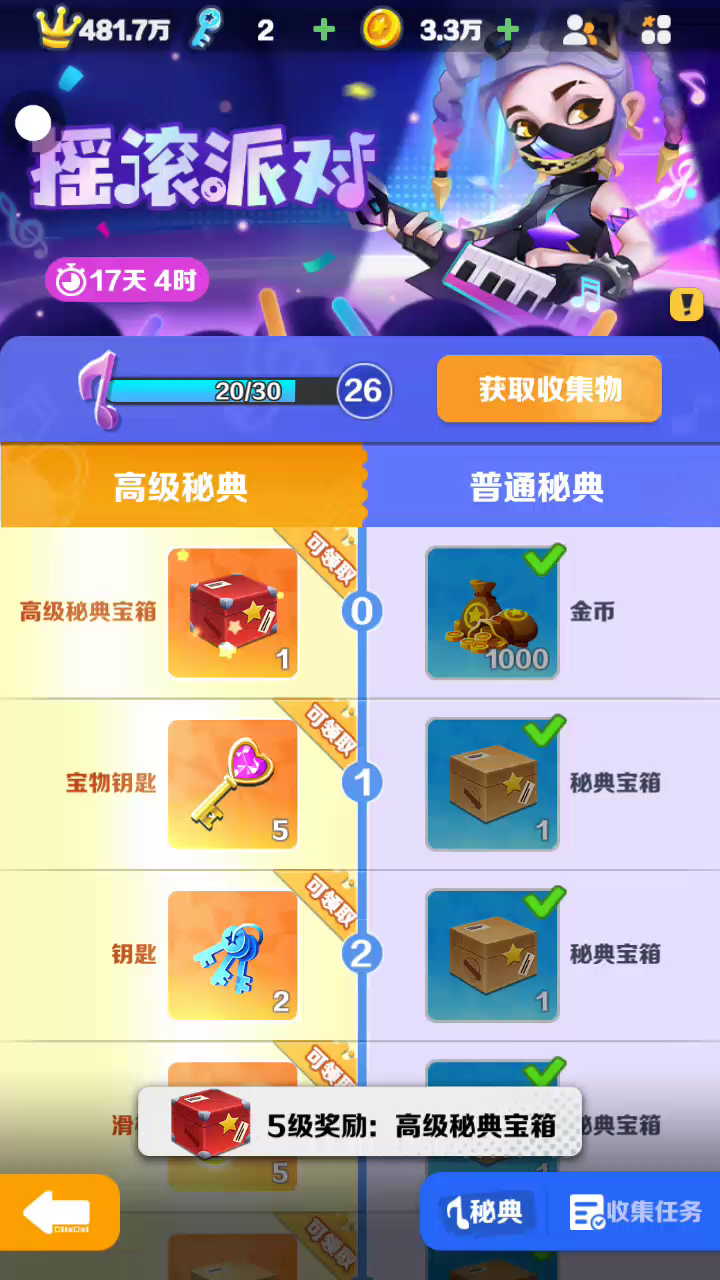Tap the level 2 秘典宝箱 reward
Screen dimensions: 720x1280
[492, 955]
